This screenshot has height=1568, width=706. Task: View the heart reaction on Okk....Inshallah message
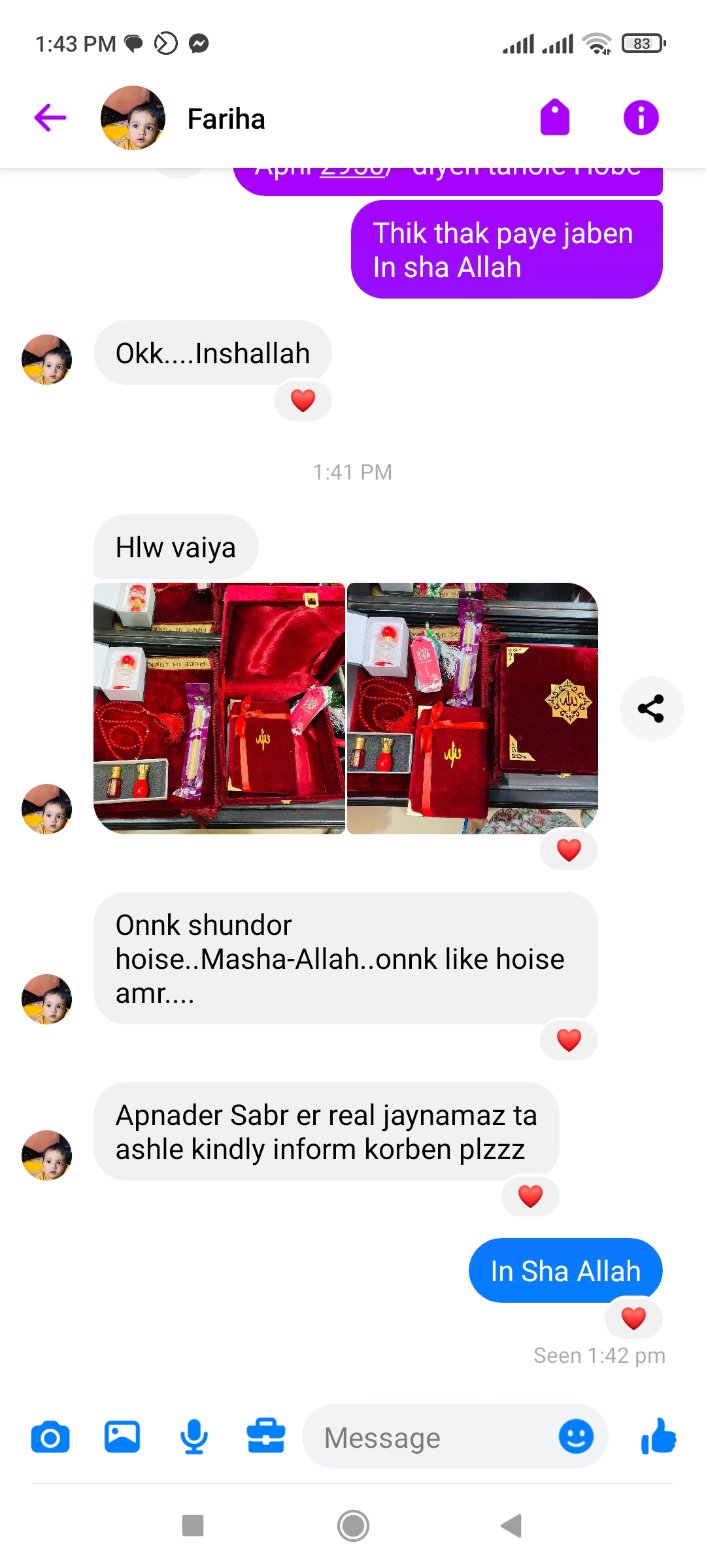pos(303,400)
